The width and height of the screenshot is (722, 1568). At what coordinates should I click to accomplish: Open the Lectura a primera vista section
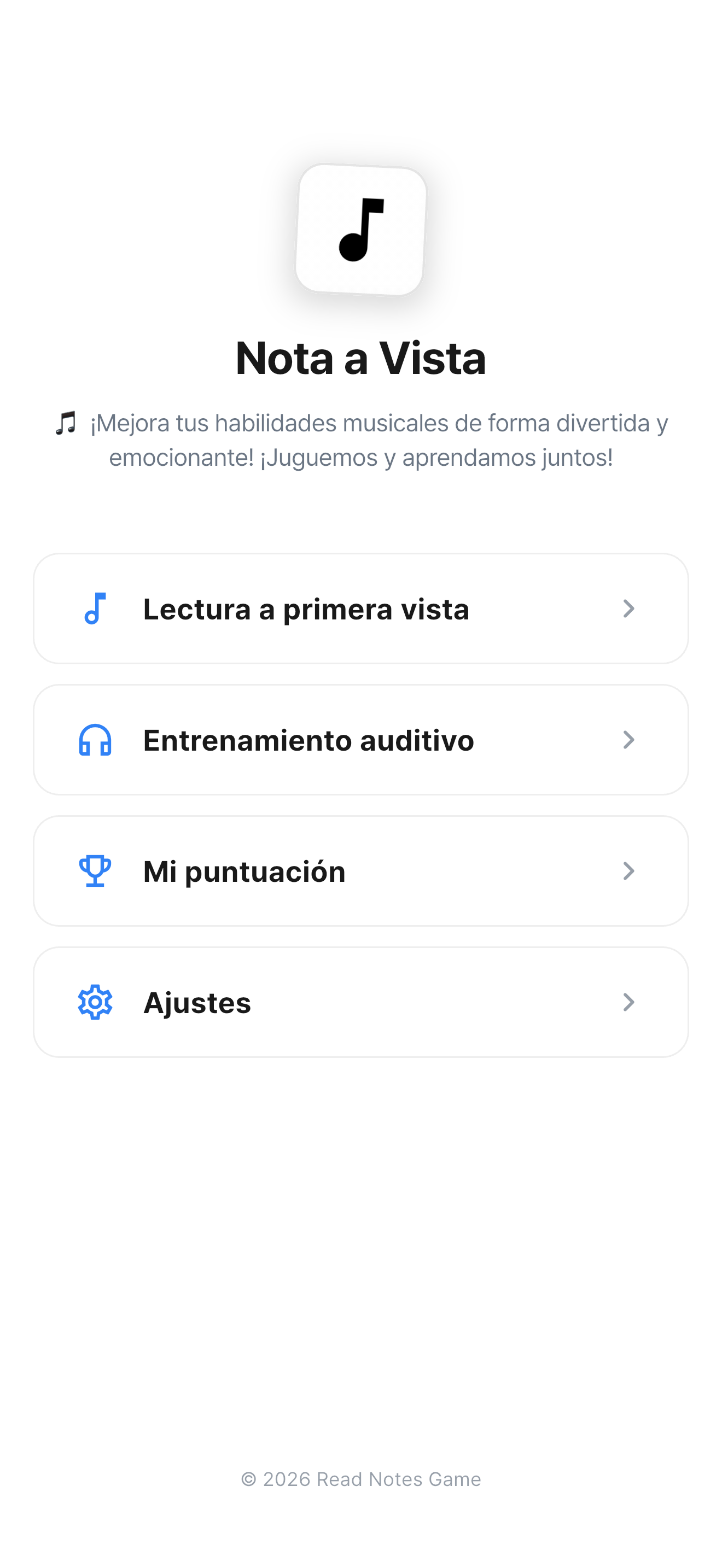[361, 609]
